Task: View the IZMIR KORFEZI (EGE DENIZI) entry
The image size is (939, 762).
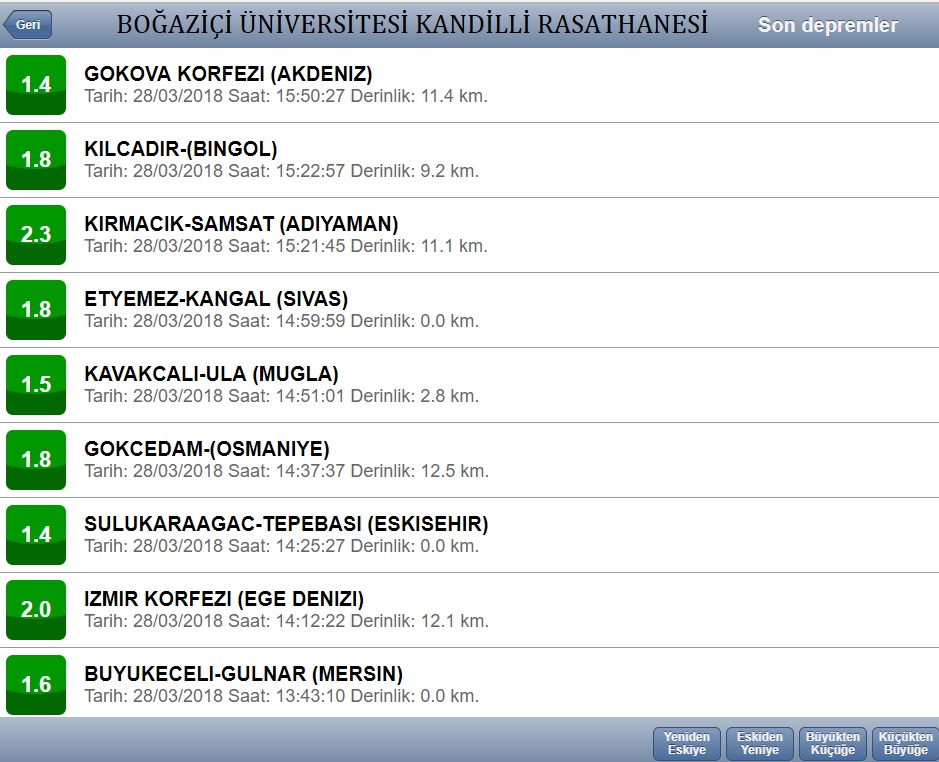Action: [x=470, y=609]
